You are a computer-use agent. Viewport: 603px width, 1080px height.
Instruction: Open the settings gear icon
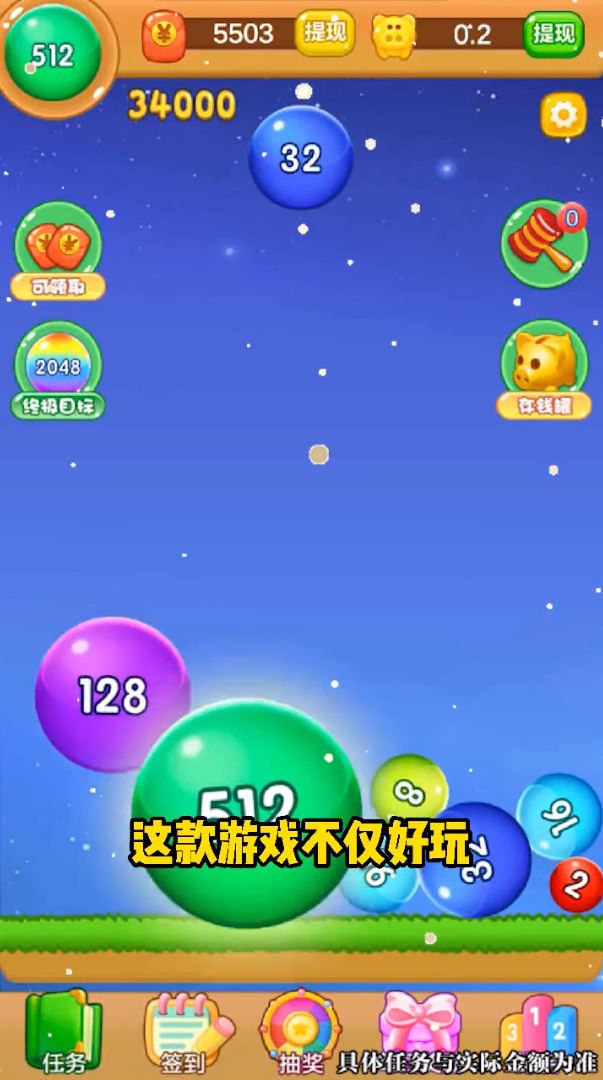pos(563,116)
